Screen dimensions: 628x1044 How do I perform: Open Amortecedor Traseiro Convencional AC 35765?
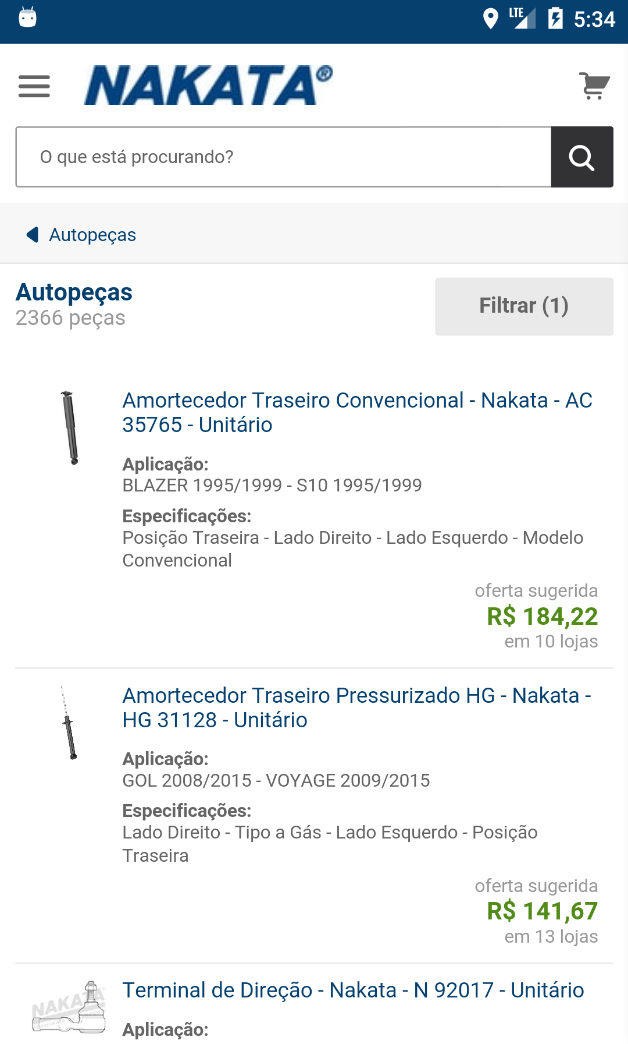pos(357,412)
